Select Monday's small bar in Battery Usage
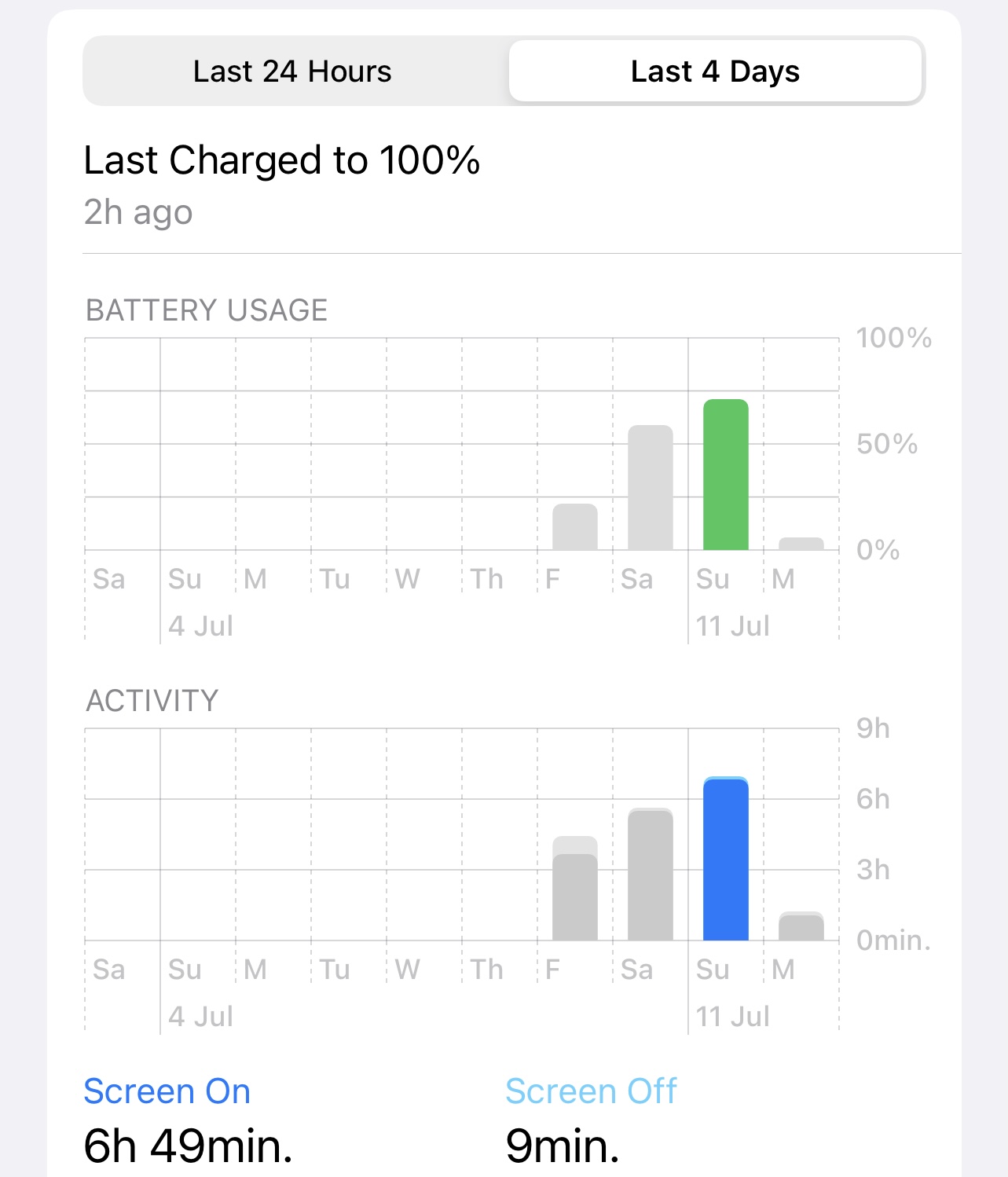1008x1177 pixels. (801, 544)
